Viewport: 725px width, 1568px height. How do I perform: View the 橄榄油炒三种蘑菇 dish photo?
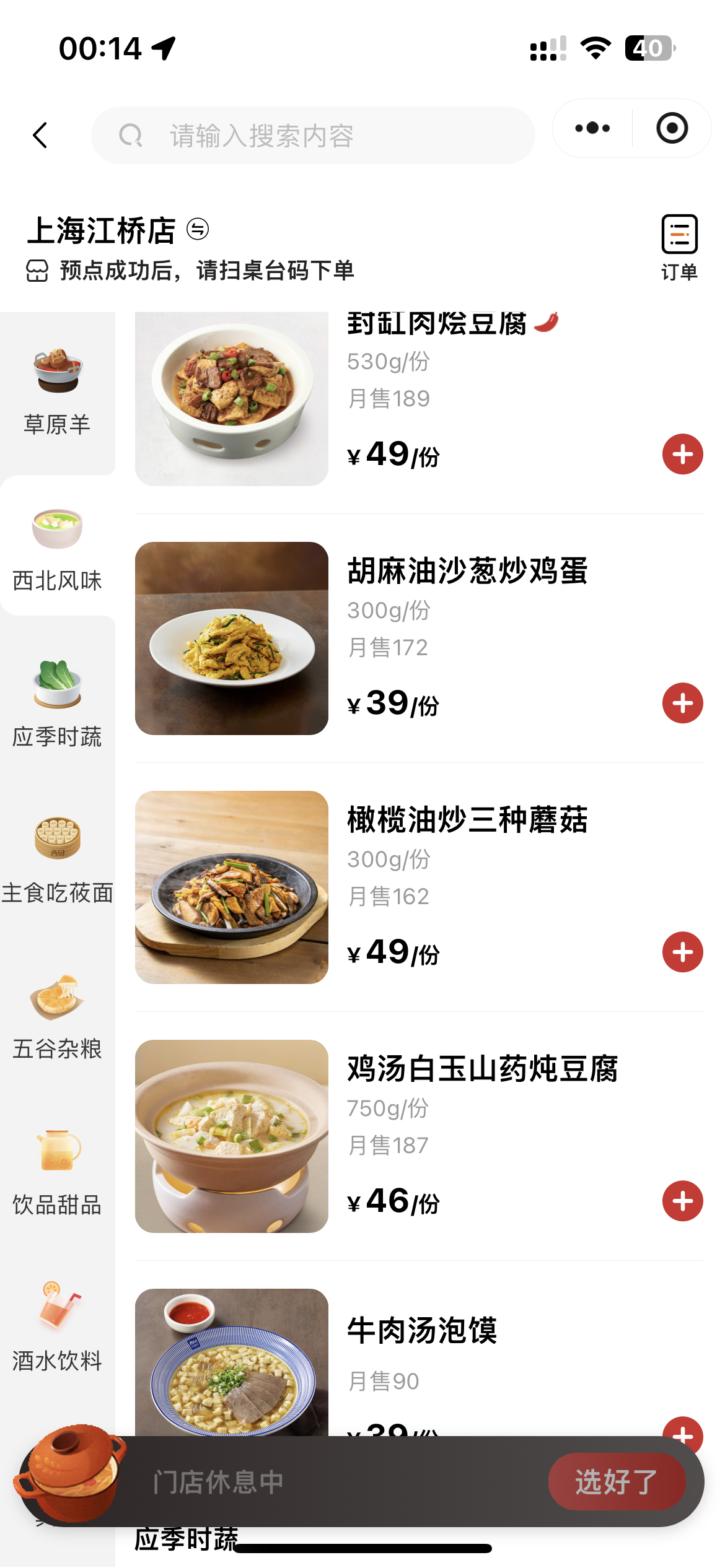point(232,887)
